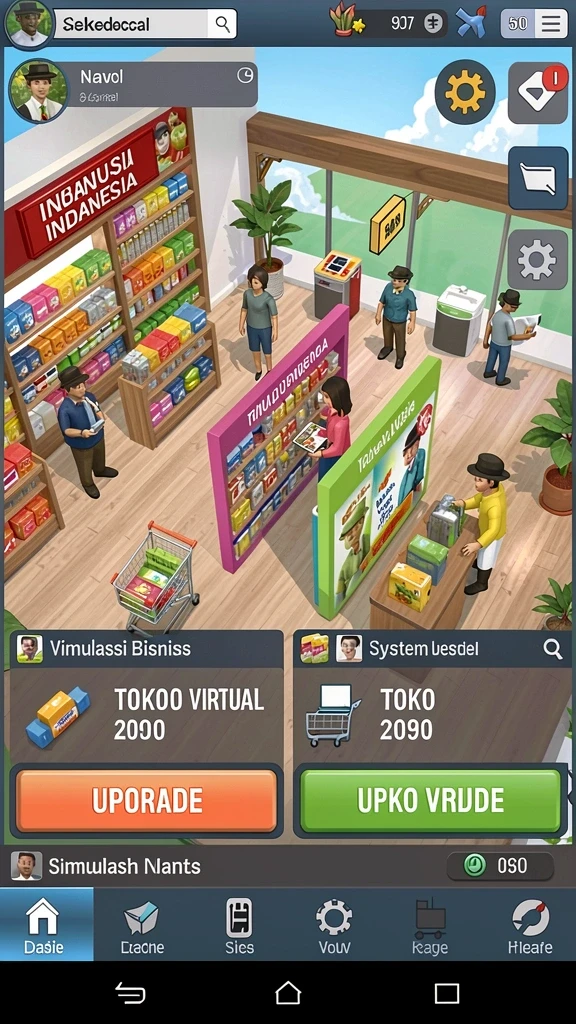This screenshot has height=1024, width=576.
Task: Switch to the Ltacne tab
Action: pos(142,924)
